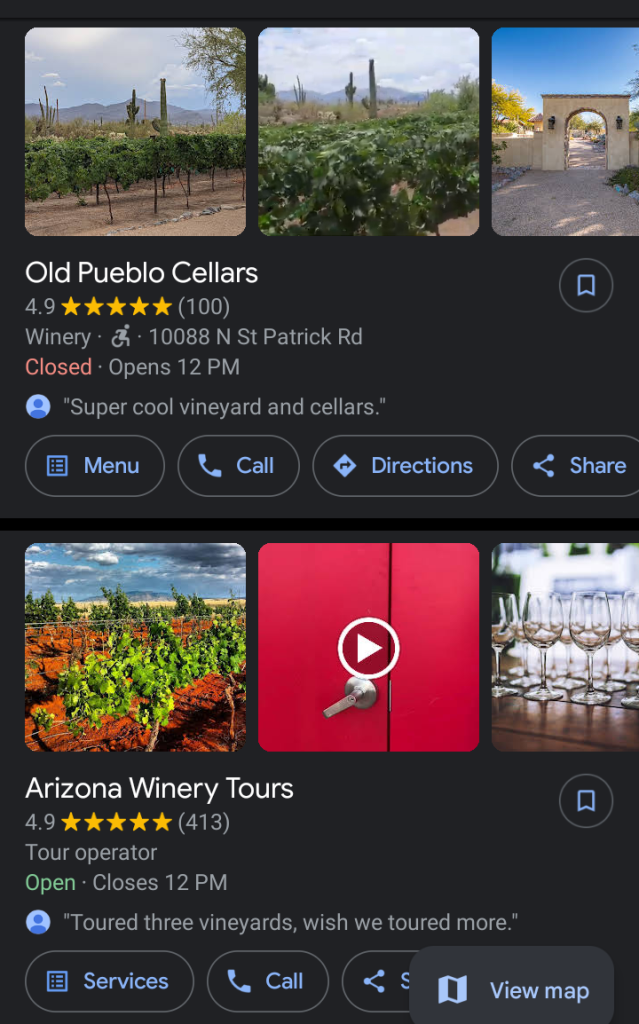Viewport: 639px width, 1024px height.
Task: Open the Menu for Old Pueblo Cellars
Action: pos(94,466)
